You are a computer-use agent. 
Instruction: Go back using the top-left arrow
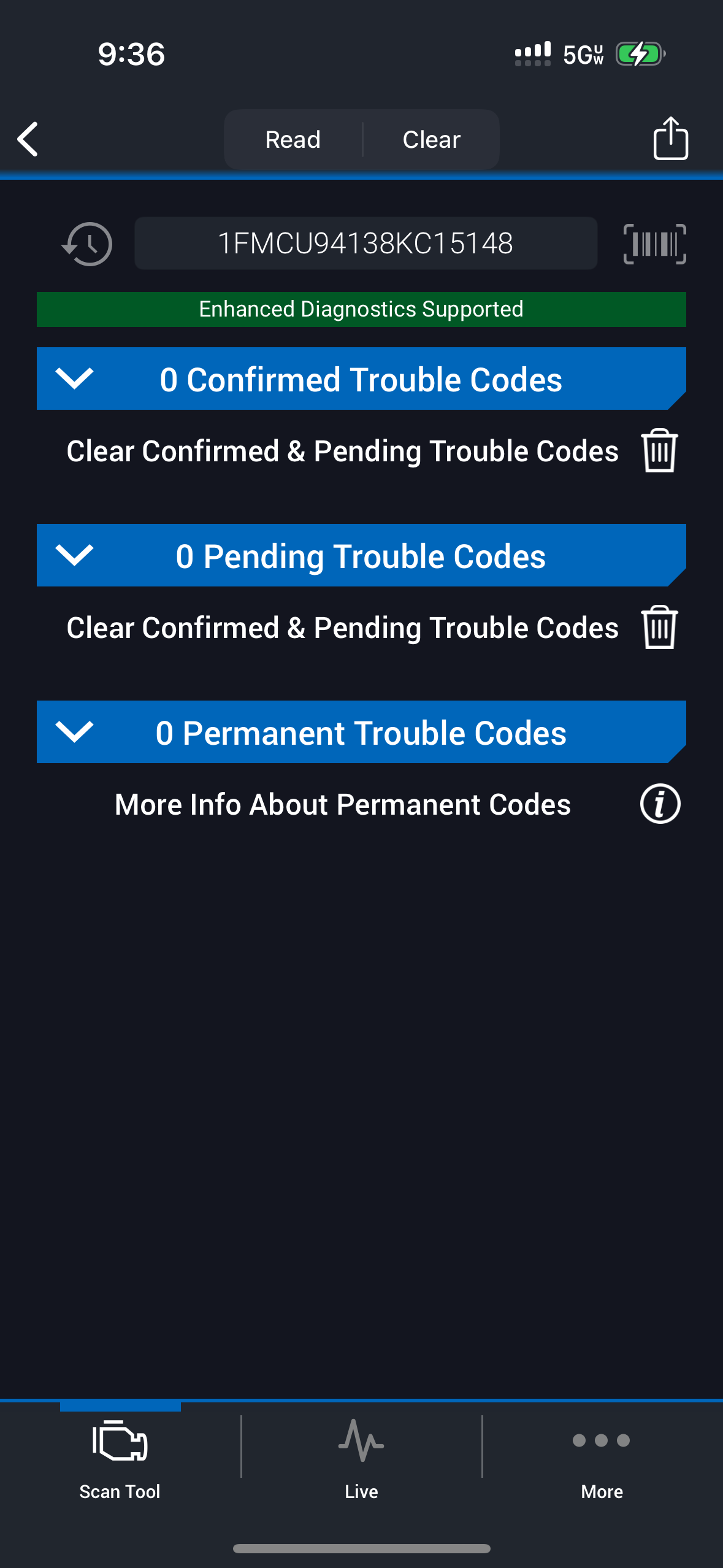[28, 139]
